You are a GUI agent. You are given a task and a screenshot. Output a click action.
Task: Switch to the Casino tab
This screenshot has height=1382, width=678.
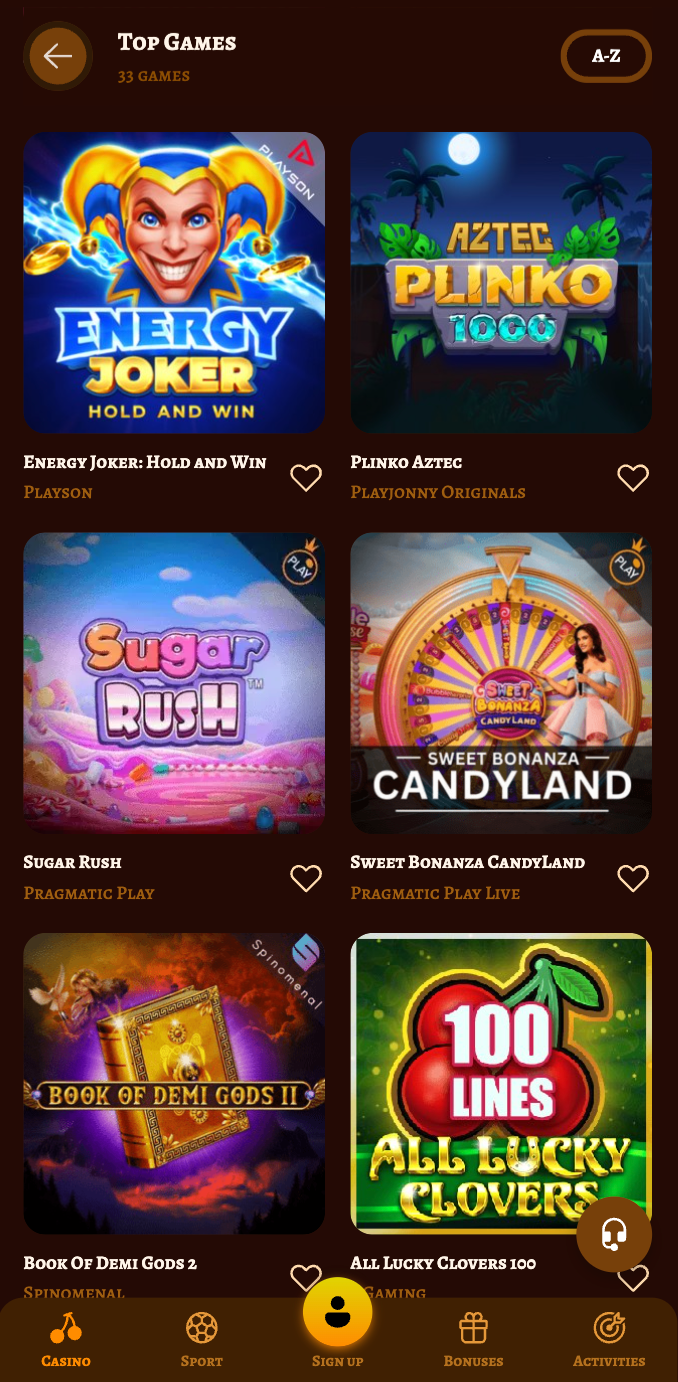[66, 1340]
